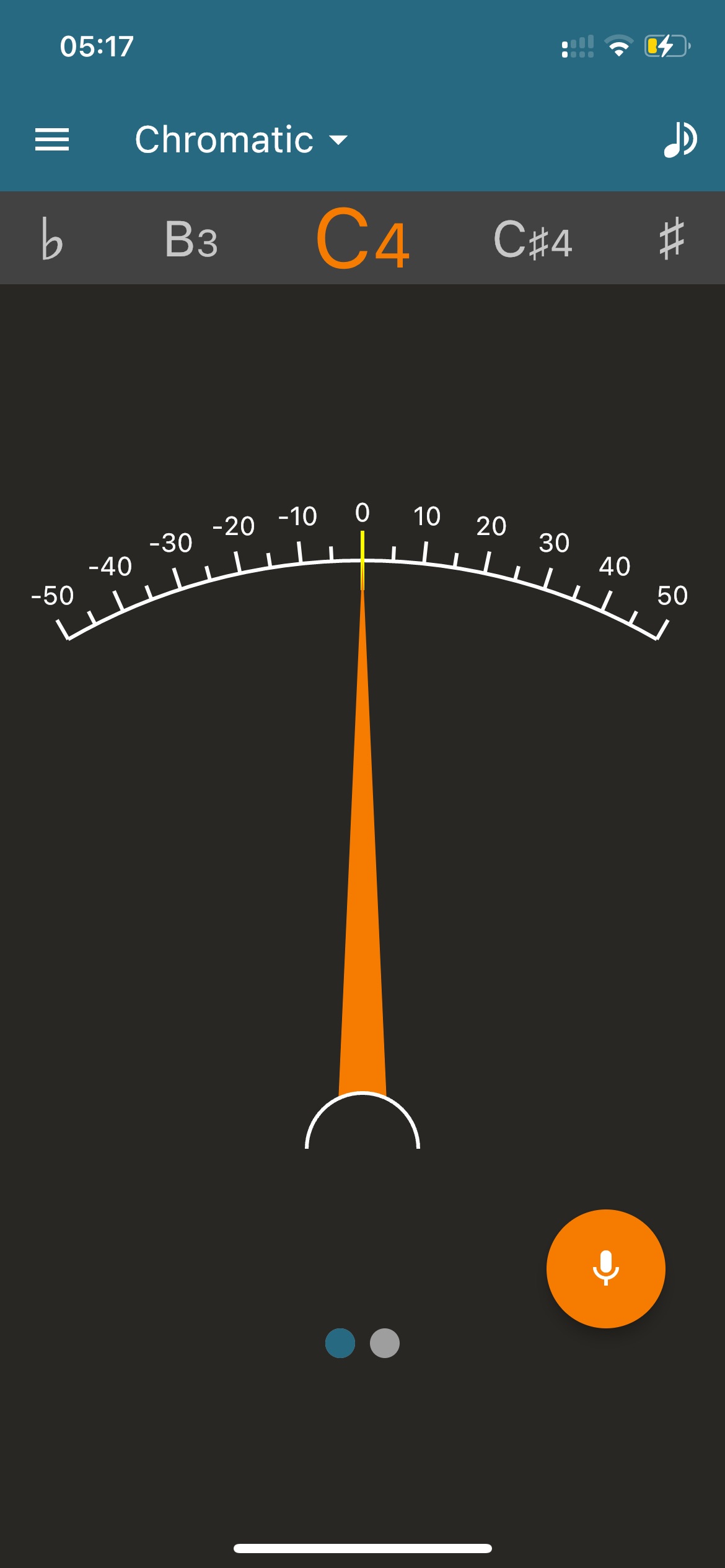Switch to the second page dot
This screenshot has height=1568, width=725.
point(385,1343)
